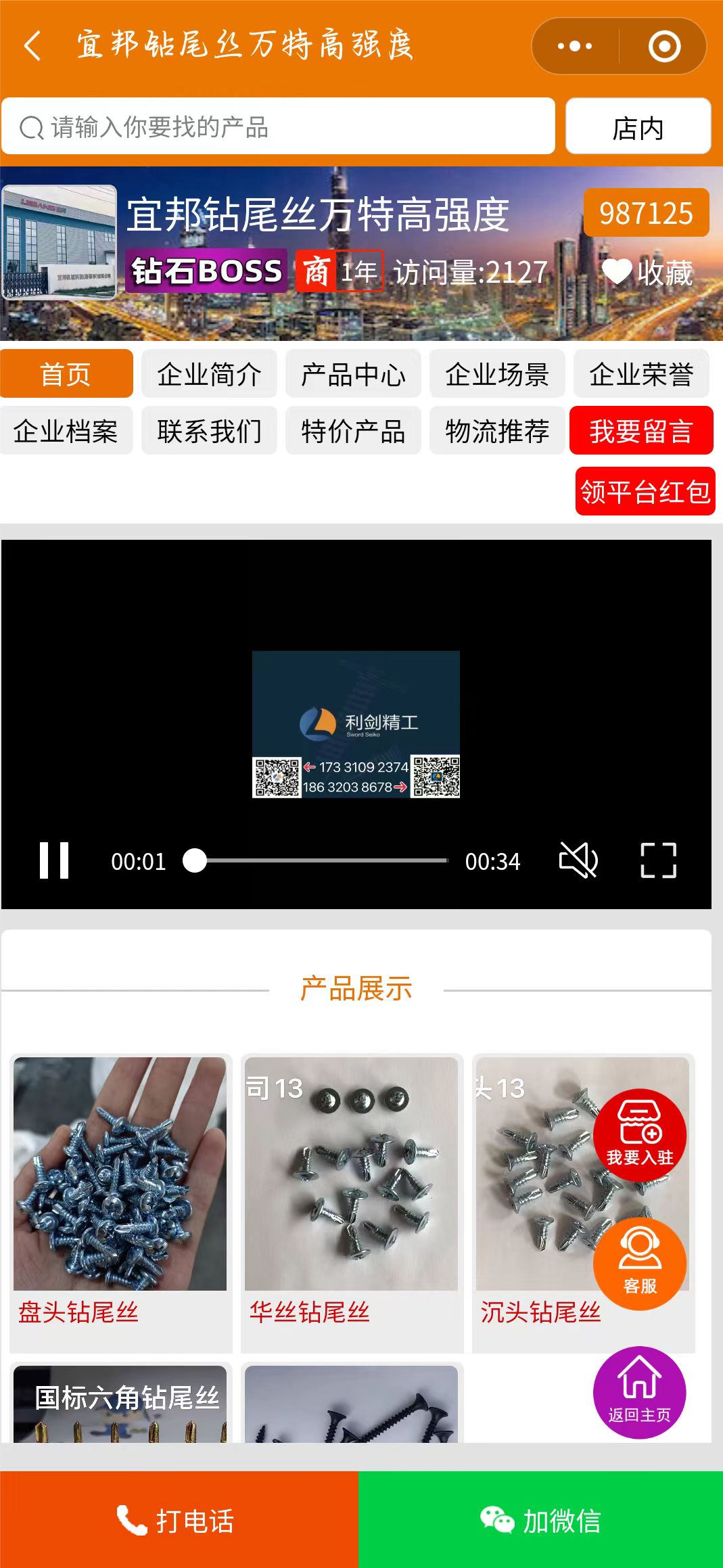Open the mini-program three-dot menu
The width and height of the screenshot is (723, 1568).
coord(575,46)
